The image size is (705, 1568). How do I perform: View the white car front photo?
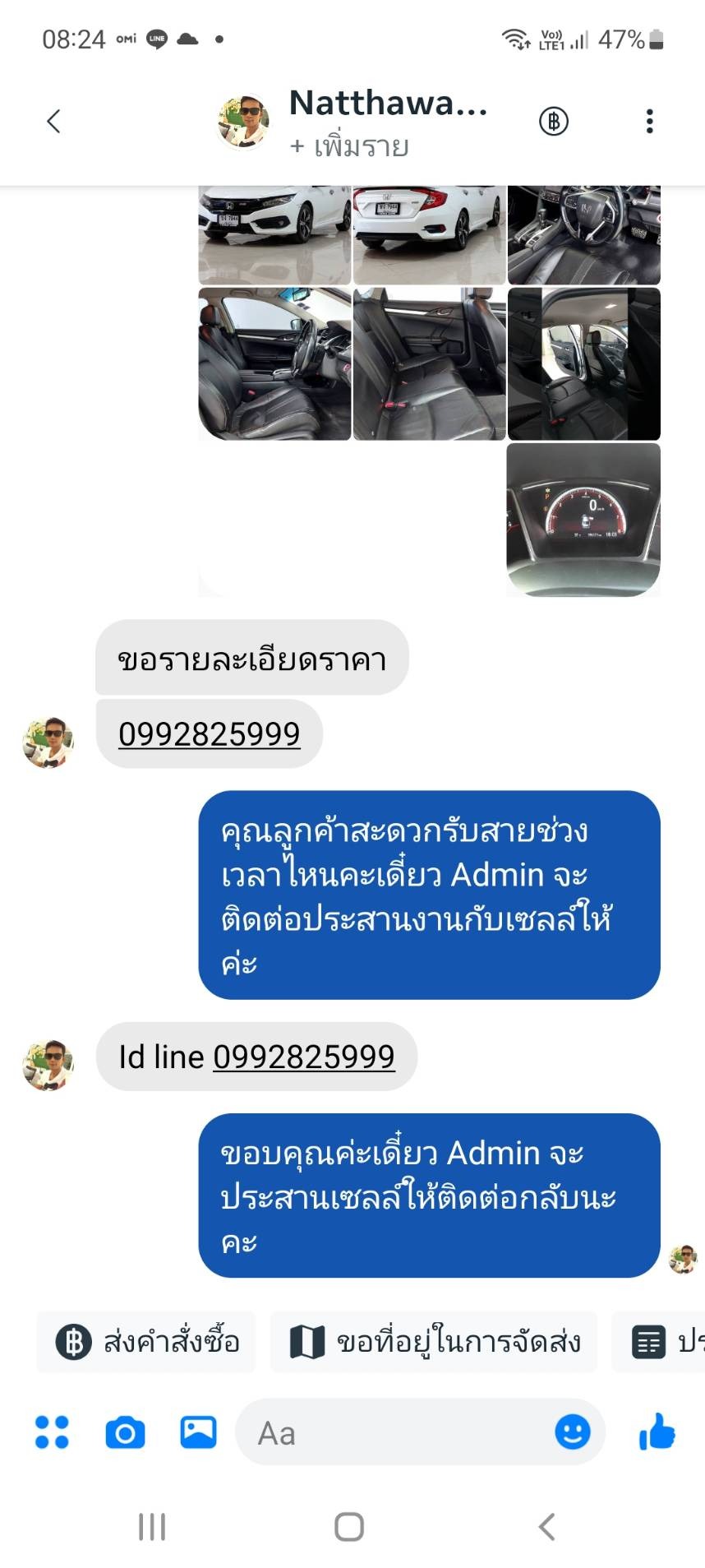[274, 235]
